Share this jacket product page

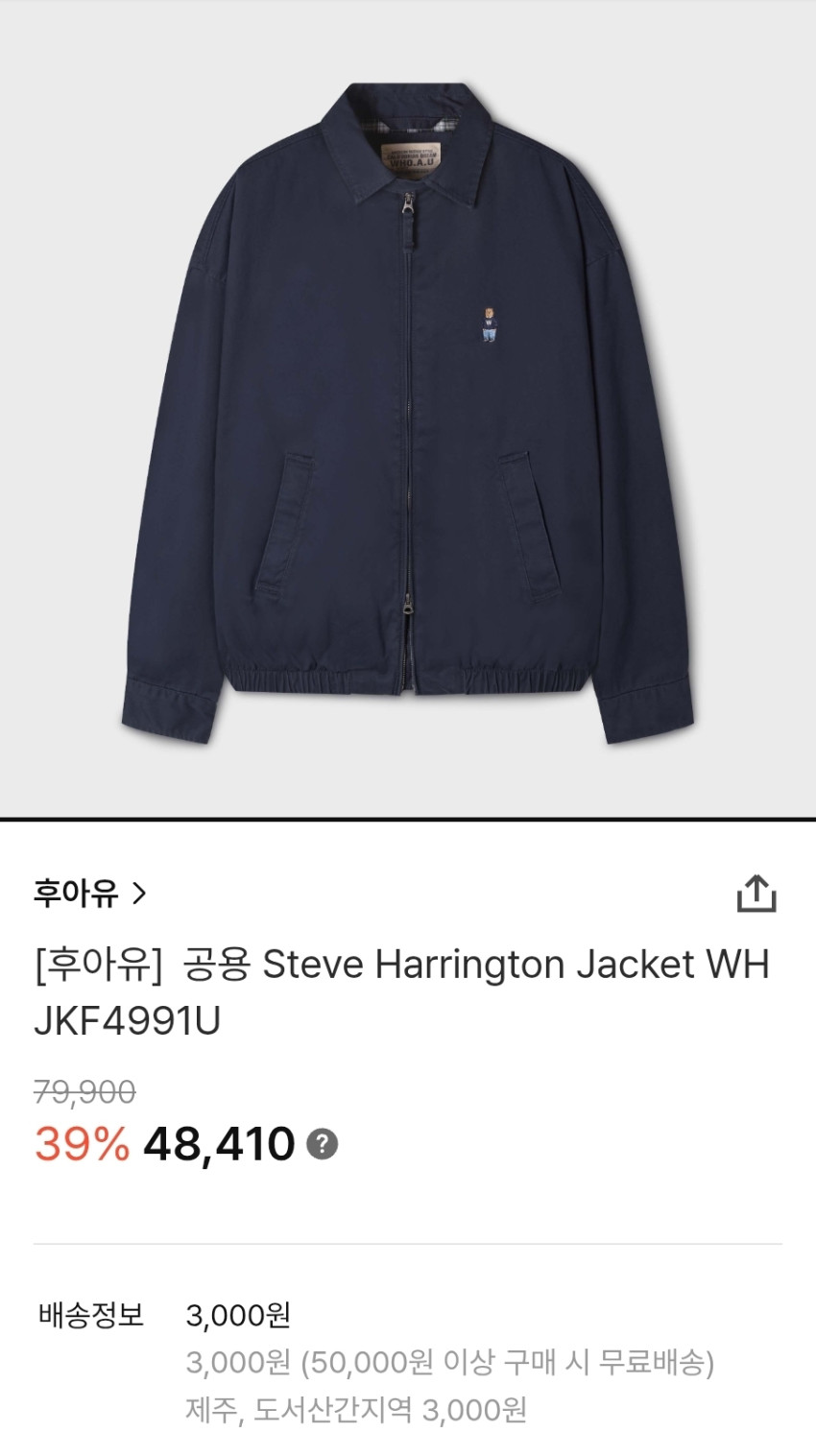click(x=756, y=894)
